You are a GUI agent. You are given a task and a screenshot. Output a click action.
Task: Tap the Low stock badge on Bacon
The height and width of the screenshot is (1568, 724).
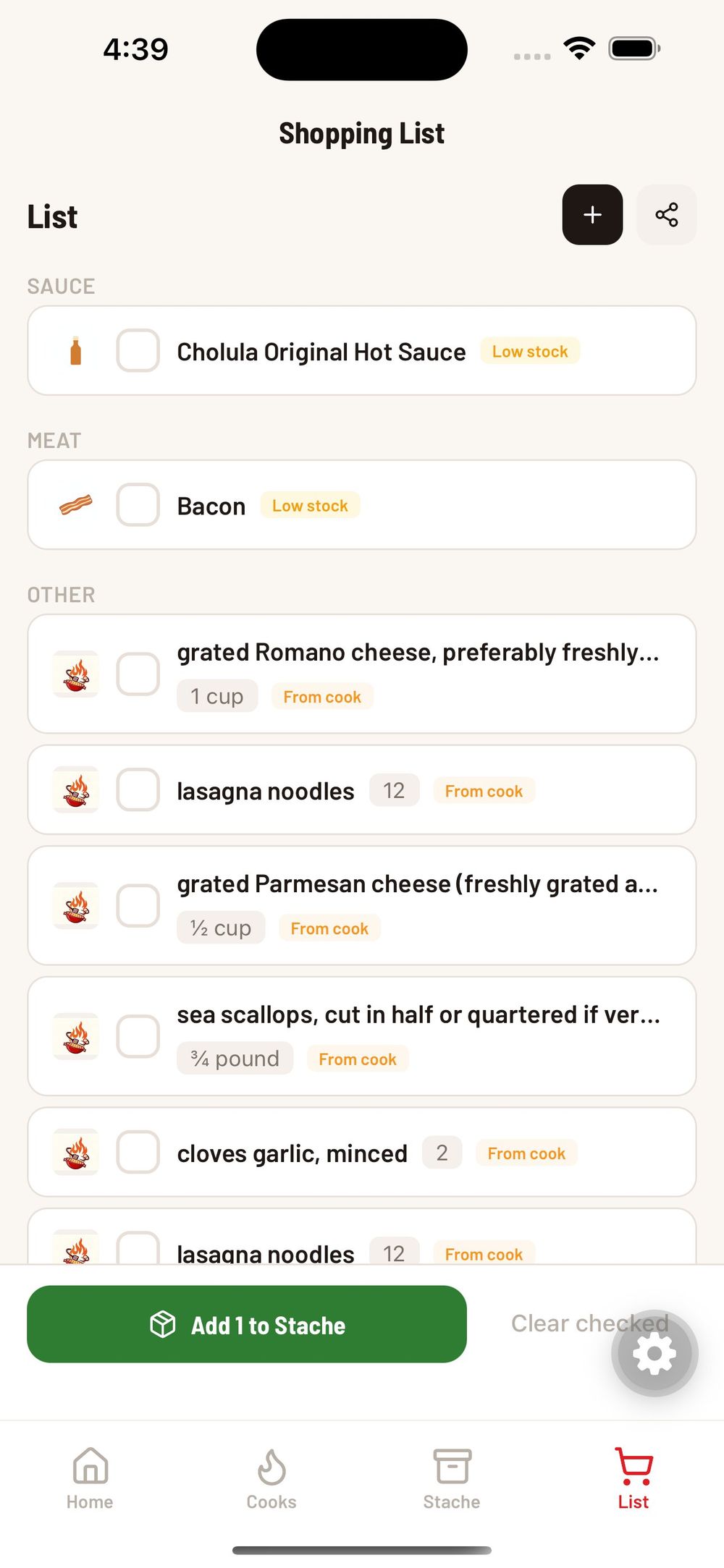click(x=310, y=505)
